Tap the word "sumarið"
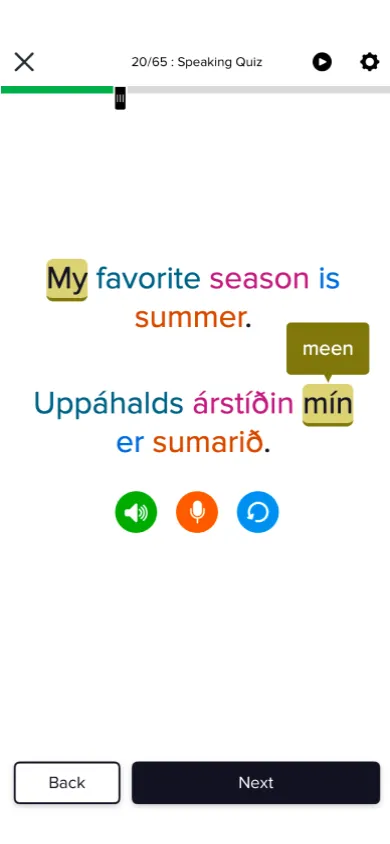 208,443
